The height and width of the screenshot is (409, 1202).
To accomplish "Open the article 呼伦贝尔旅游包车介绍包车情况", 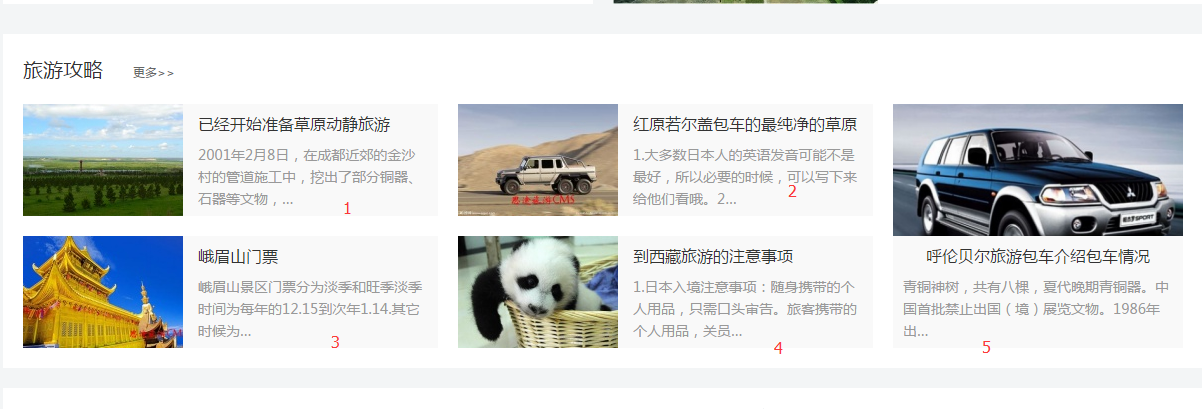I will coord(1037,257).
